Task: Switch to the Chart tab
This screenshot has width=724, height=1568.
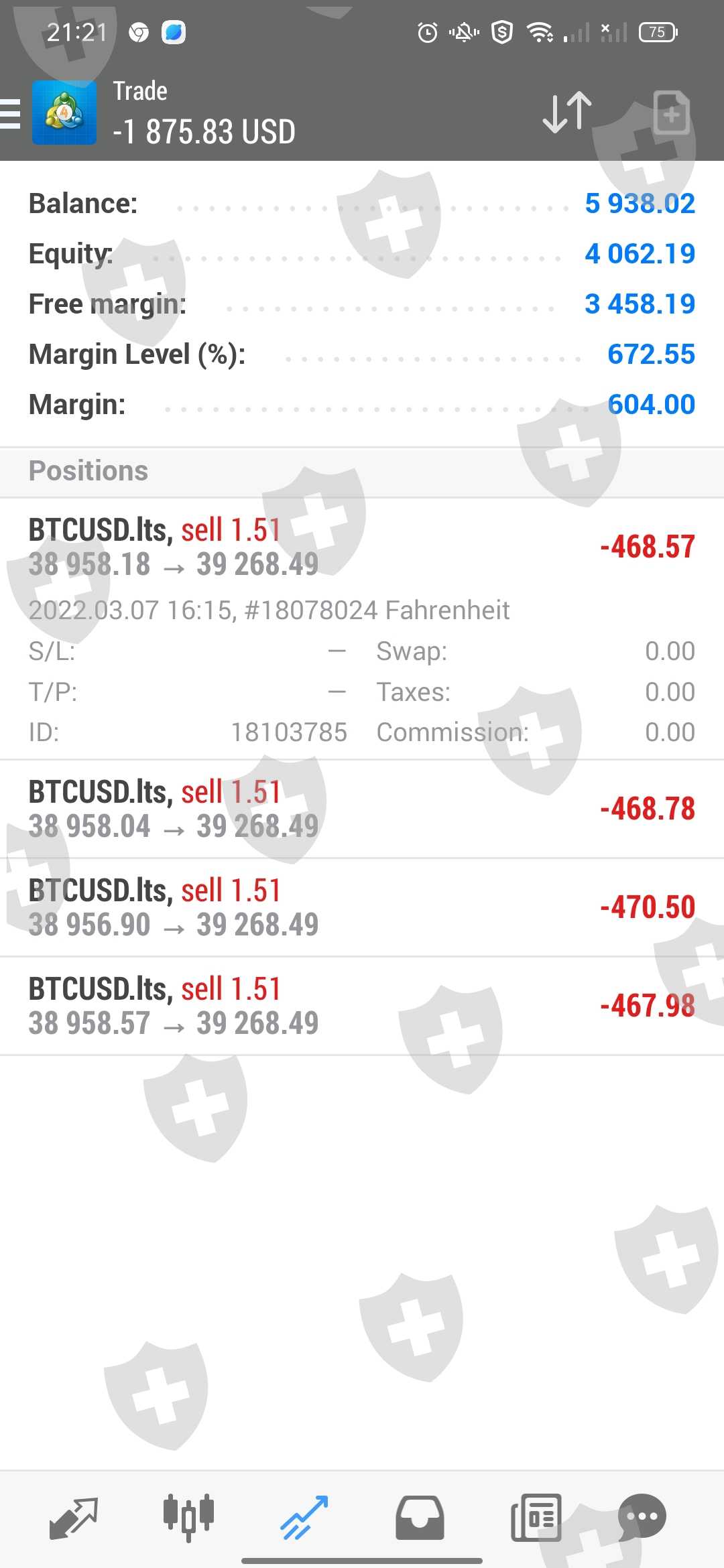Action: pos(188,1517)
